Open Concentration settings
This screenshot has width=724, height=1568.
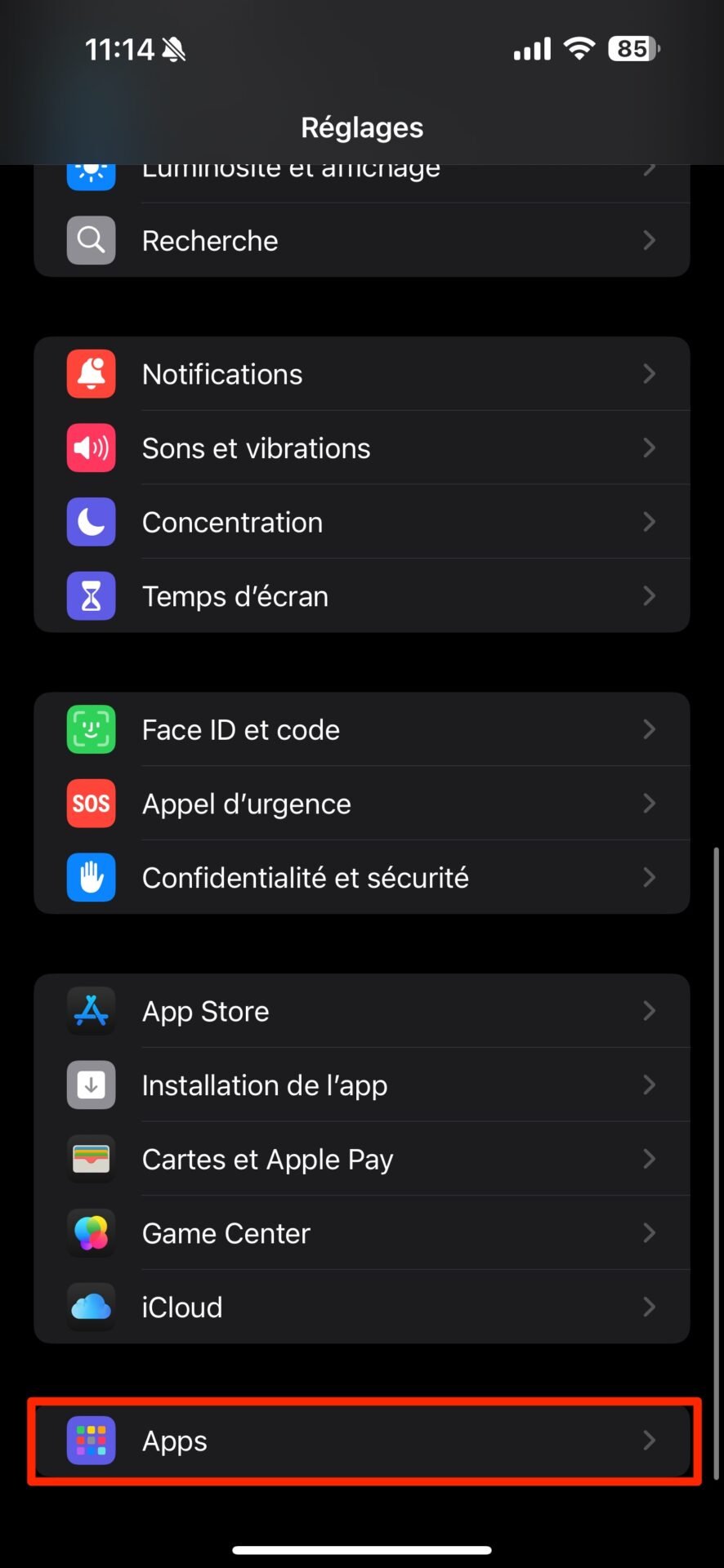coord(362,522)
